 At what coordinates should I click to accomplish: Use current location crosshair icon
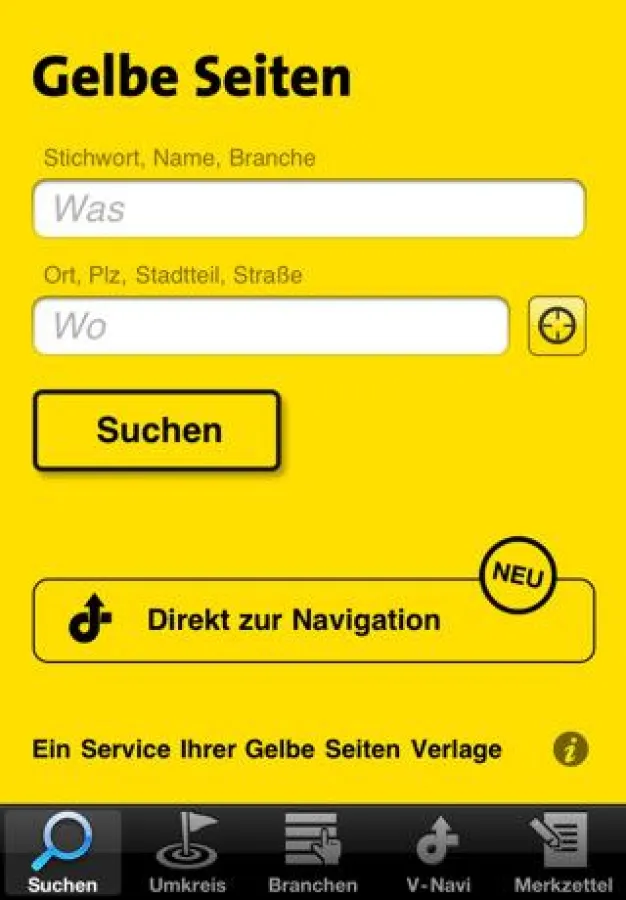click(x=557, y=326)
